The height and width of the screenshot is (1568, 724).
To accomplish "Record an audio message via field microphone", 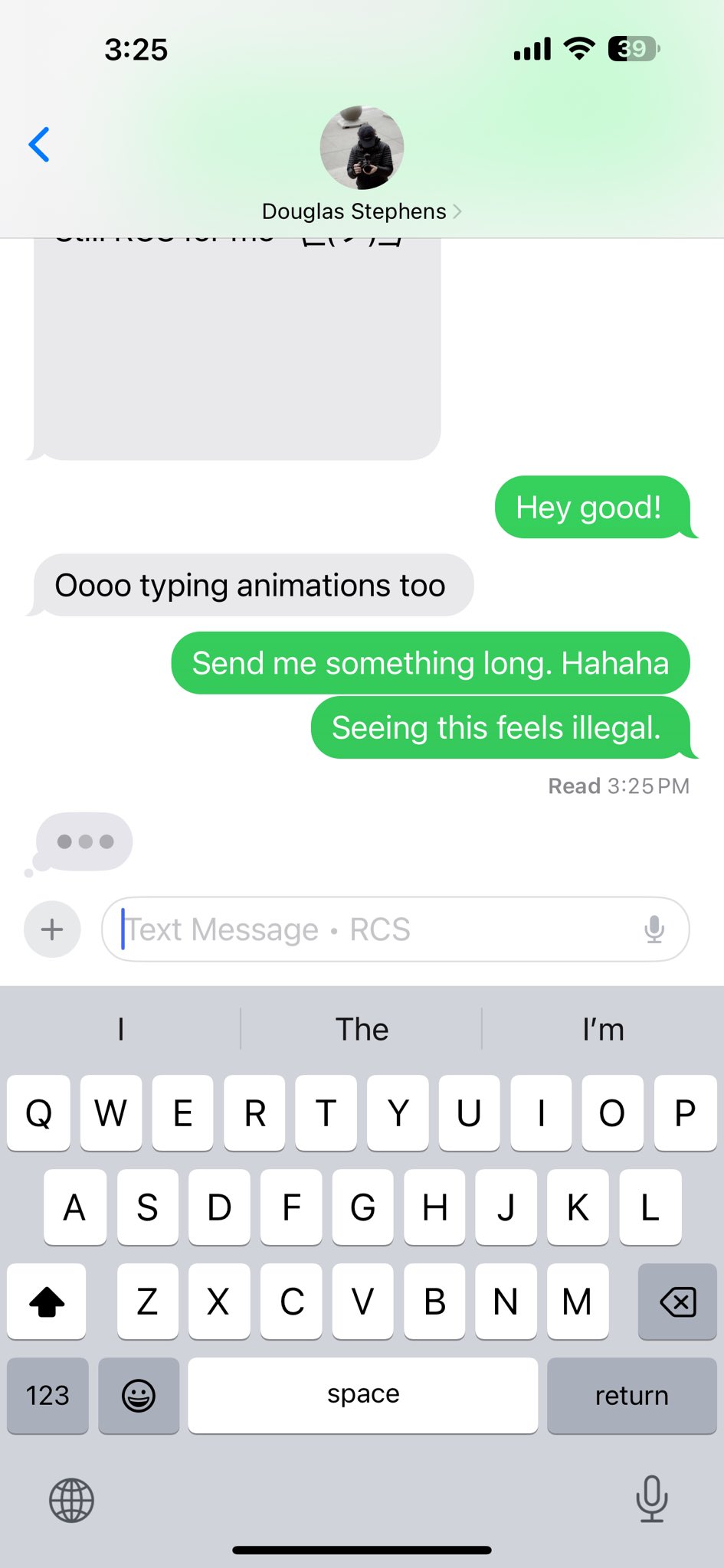I will click(x=654, y=929).
